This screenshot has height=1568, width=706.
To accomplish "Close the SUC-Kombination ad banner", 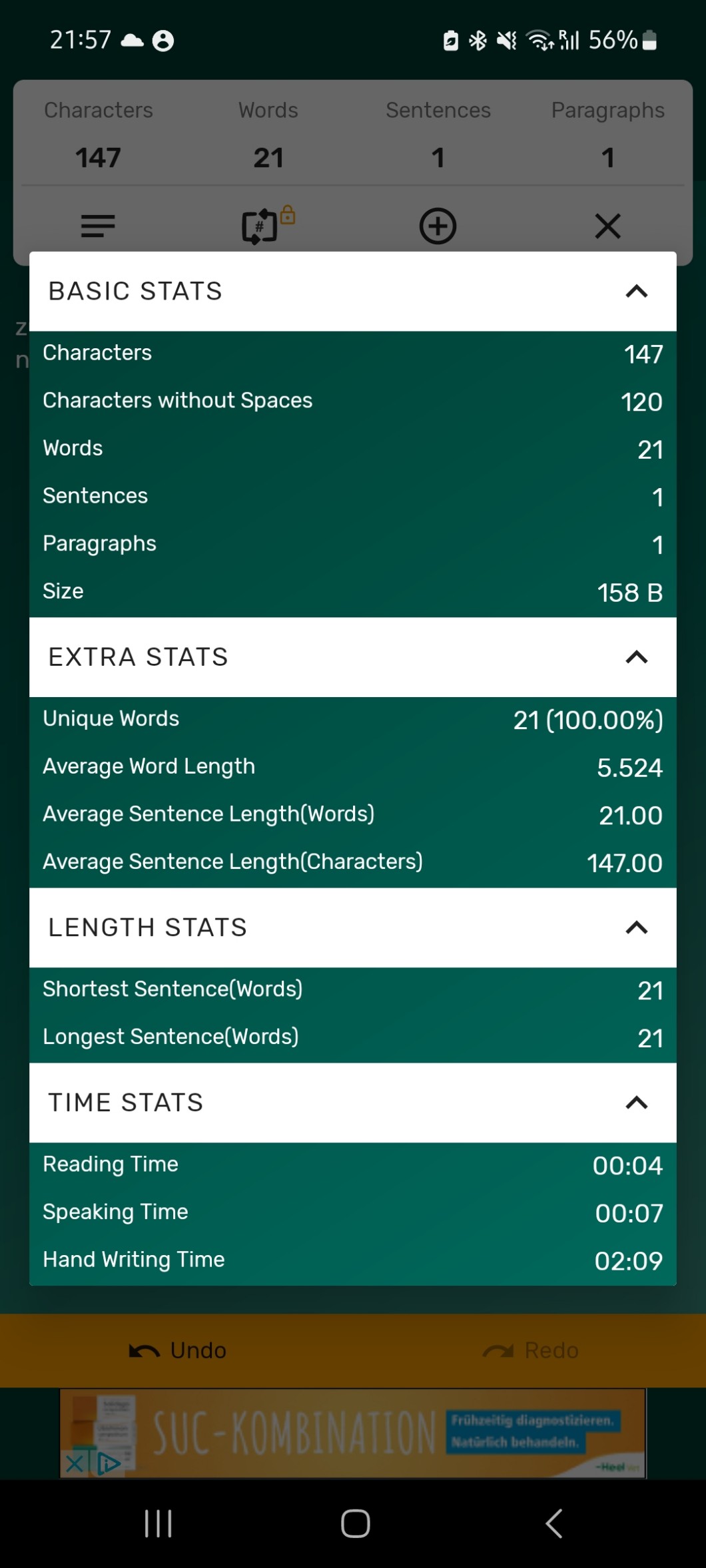I will (74, 1463).
